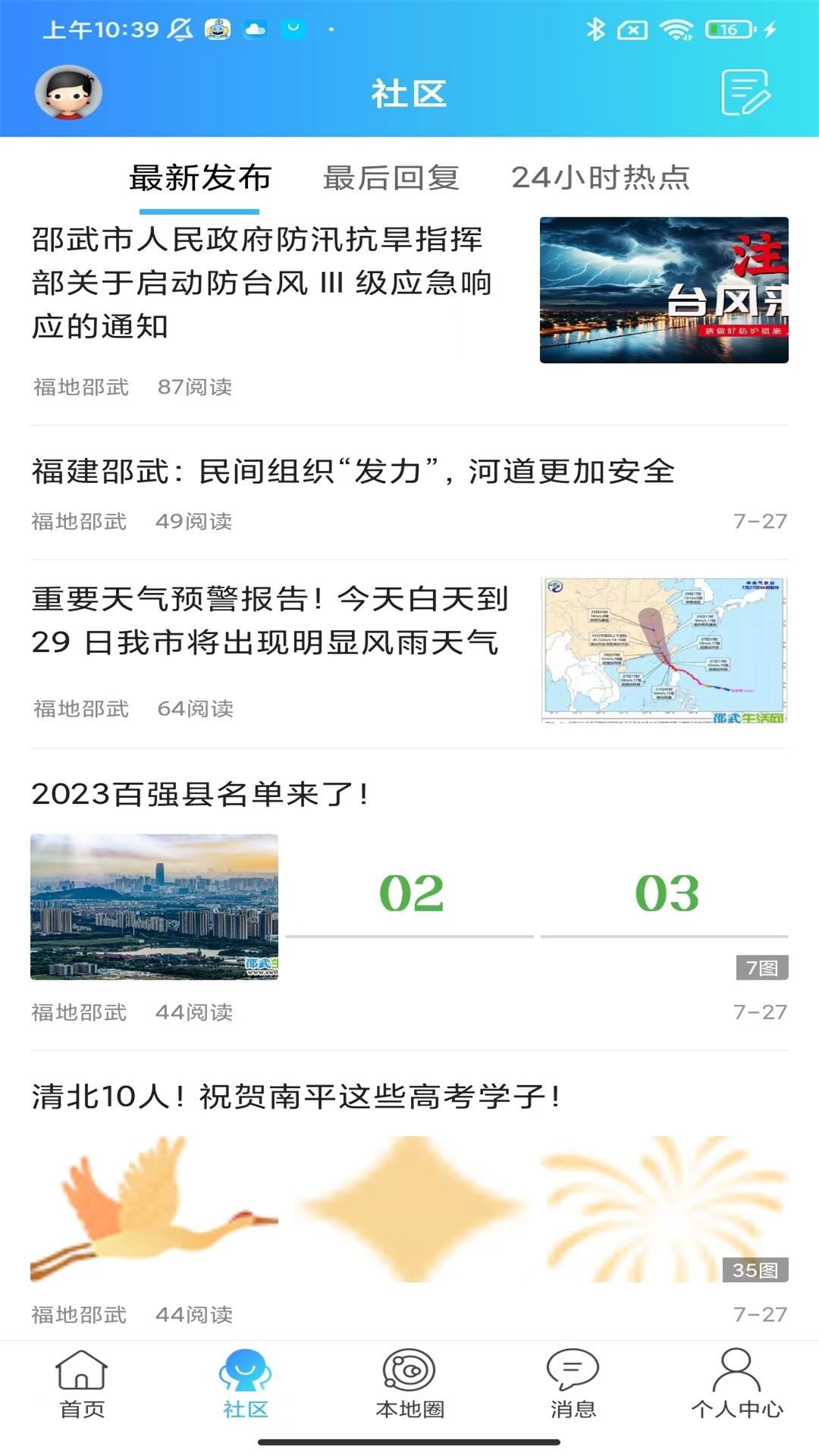The width and height of the screenshot is (819, 1456).
Task: Open the 2023百强县名单 article
Action: (199, 793)
